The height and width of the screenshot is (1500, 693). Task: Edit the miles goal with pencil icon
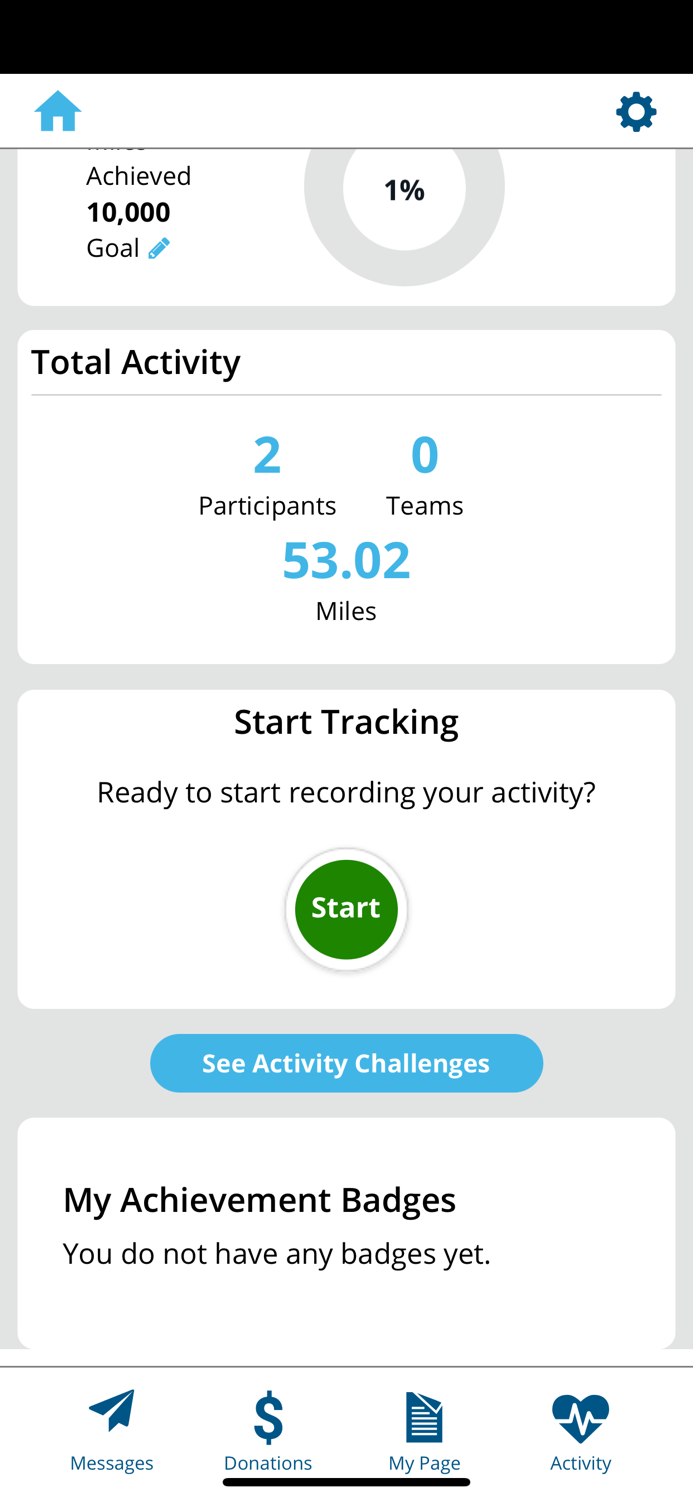159,248
